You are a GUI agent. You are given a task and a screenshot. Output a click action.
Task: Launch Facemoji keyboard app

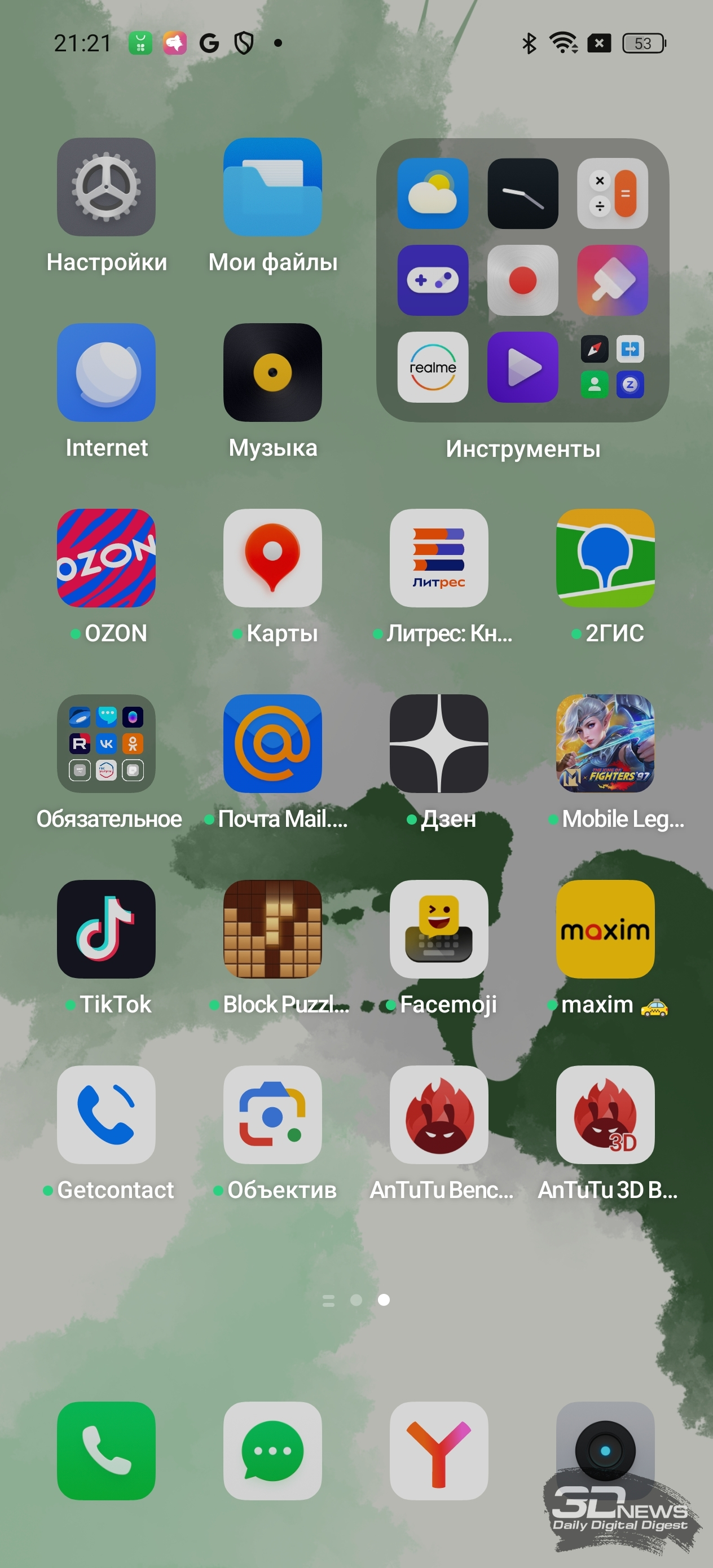point(438,930)
